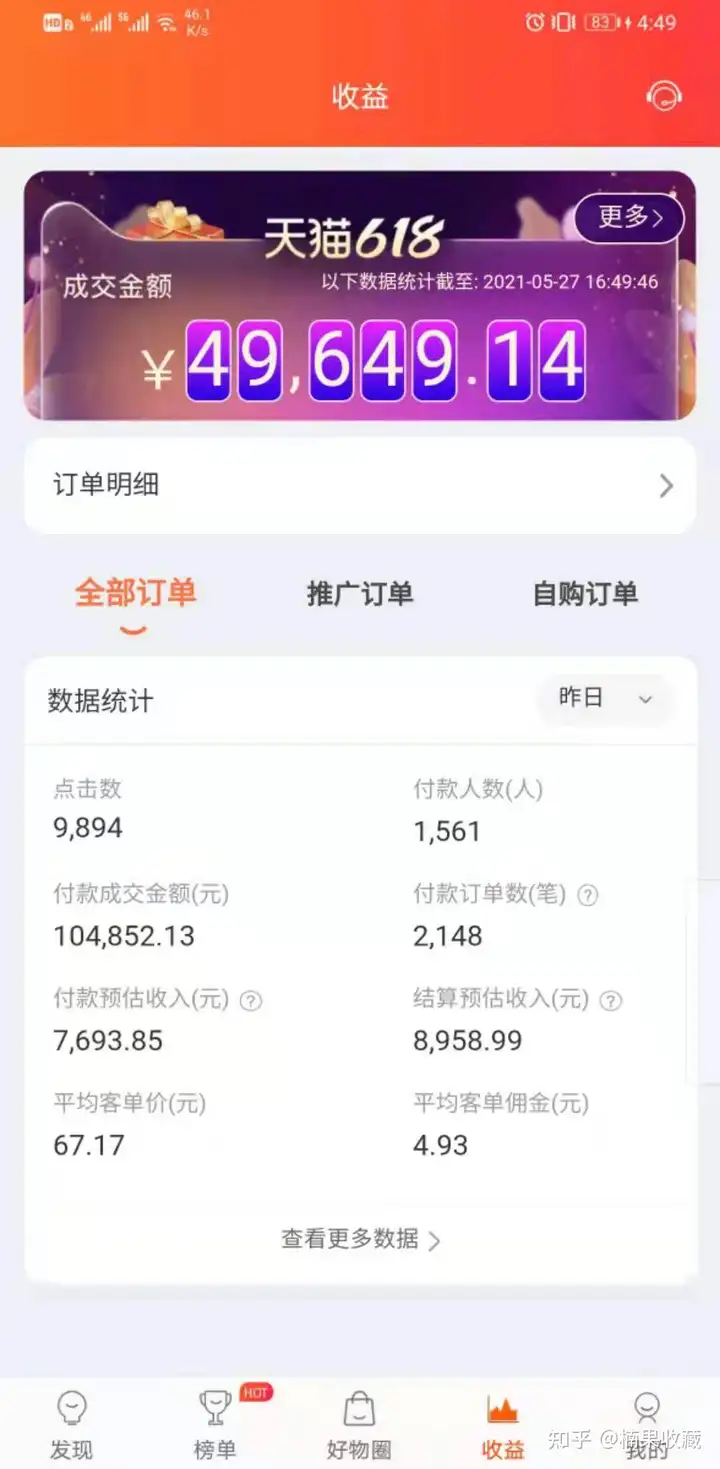Image resolution: width=720 pixels, height=1469 pixels.
Task: Go to the 好物圈 tab
Action: click(x=359, y=1424)
